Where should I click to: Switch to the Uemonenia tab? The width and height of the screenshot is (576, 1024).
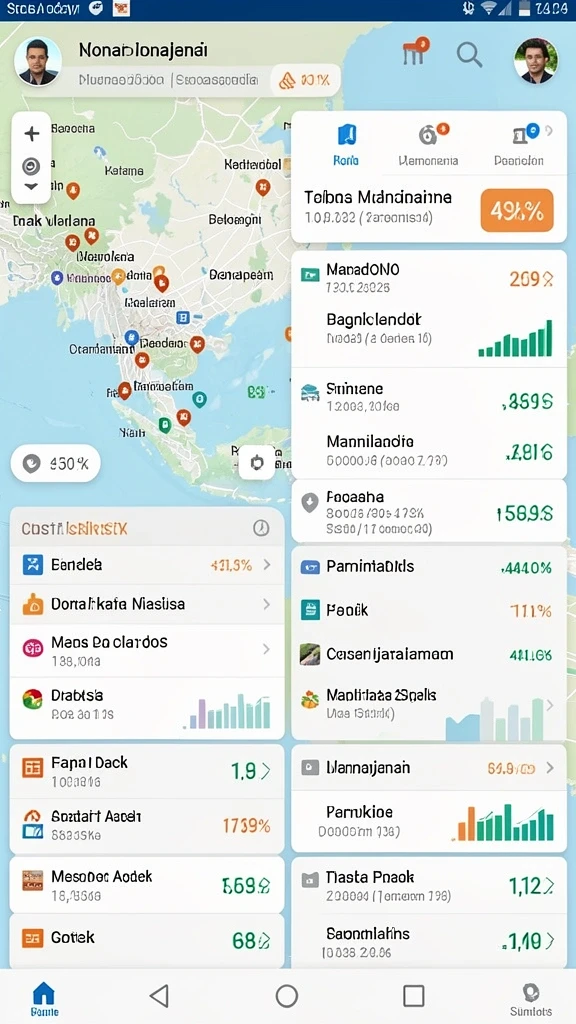point(428,144)
